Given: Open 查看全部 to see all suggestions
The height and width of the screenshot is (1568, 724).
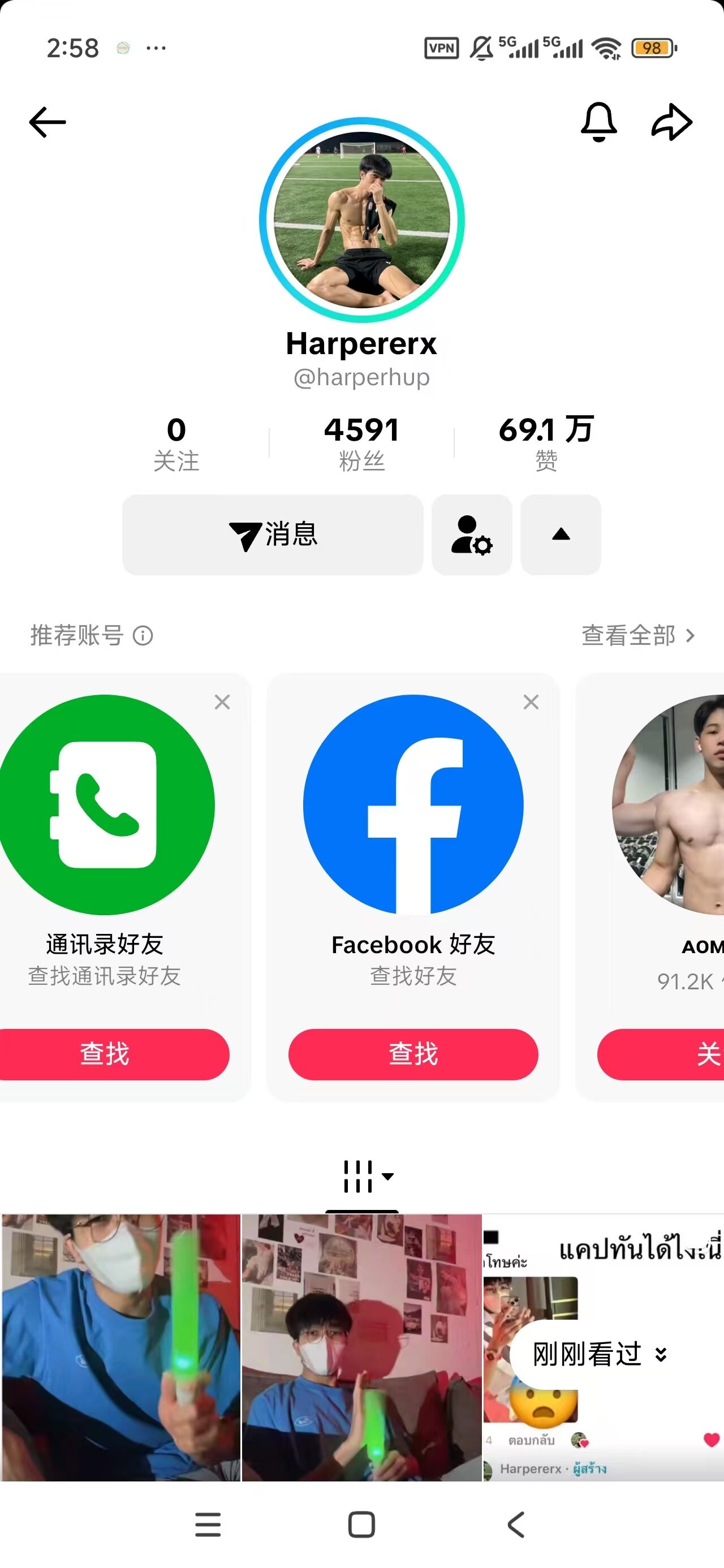Looking at the screenshot, I should tap(637, 635).
